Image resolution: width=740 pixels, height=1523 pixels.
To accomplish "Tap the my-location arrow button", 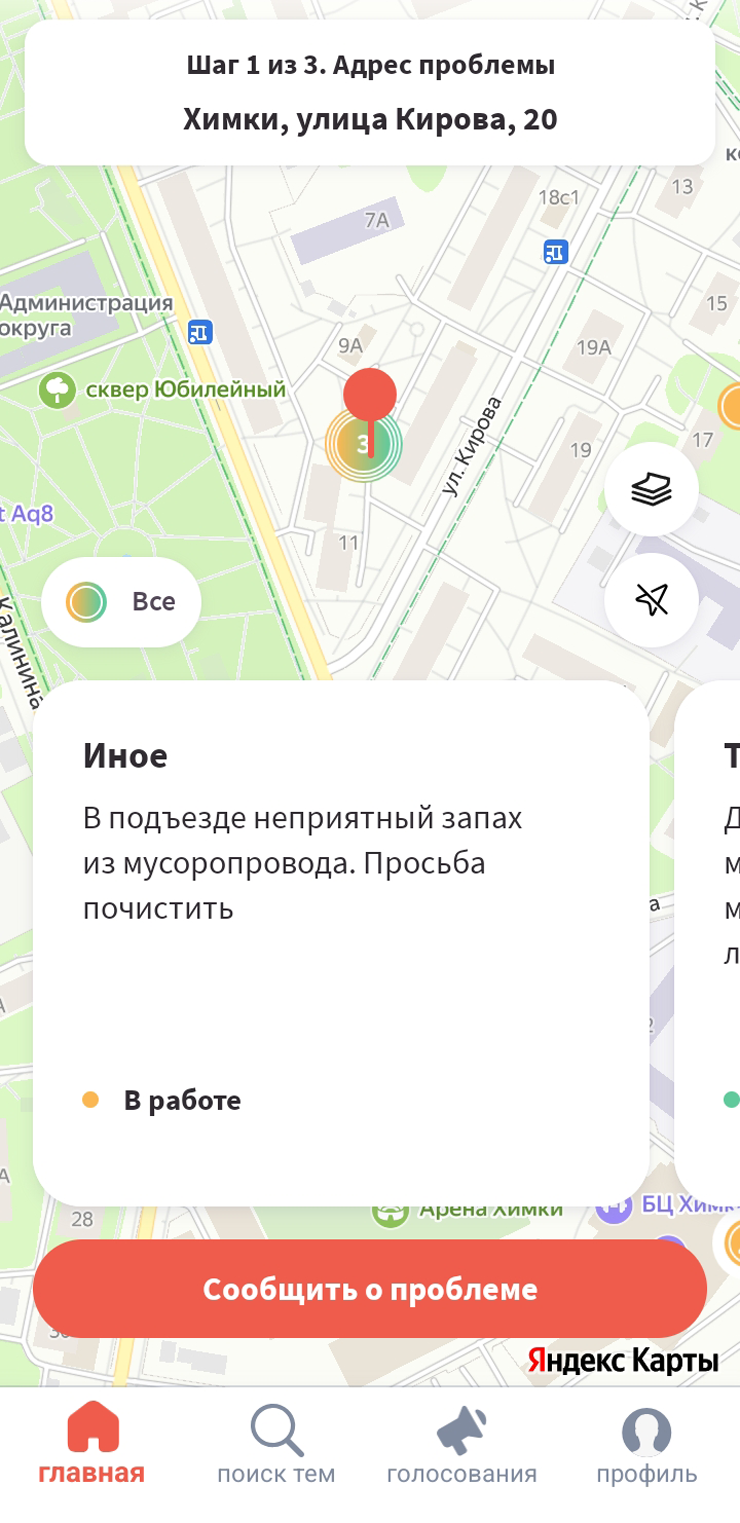I will pyautogui.click(x=651, y=600).
